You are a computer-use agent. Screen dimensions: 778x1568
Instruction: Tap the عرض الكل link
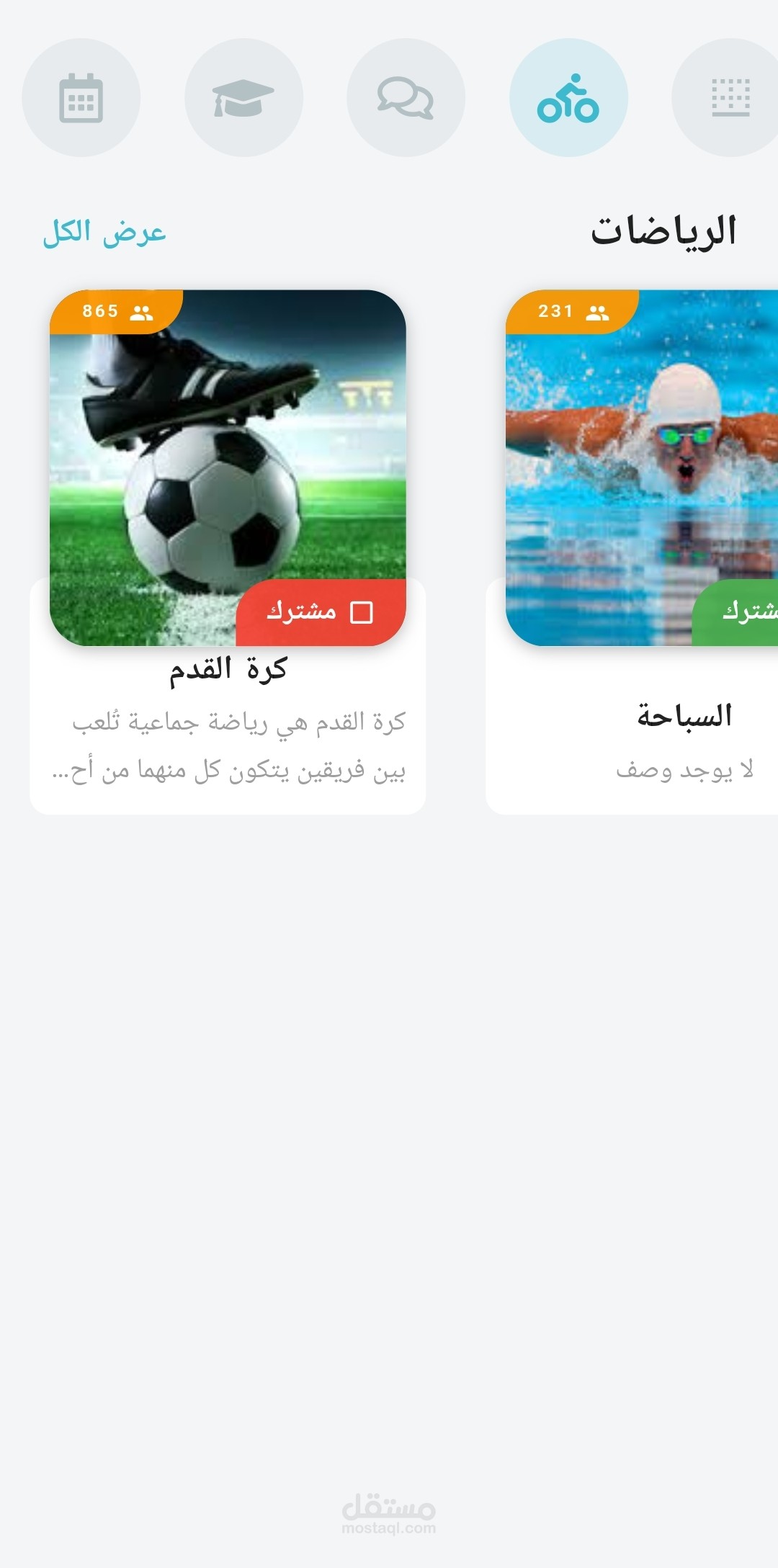pyautogui.click(x=104, y=233)
